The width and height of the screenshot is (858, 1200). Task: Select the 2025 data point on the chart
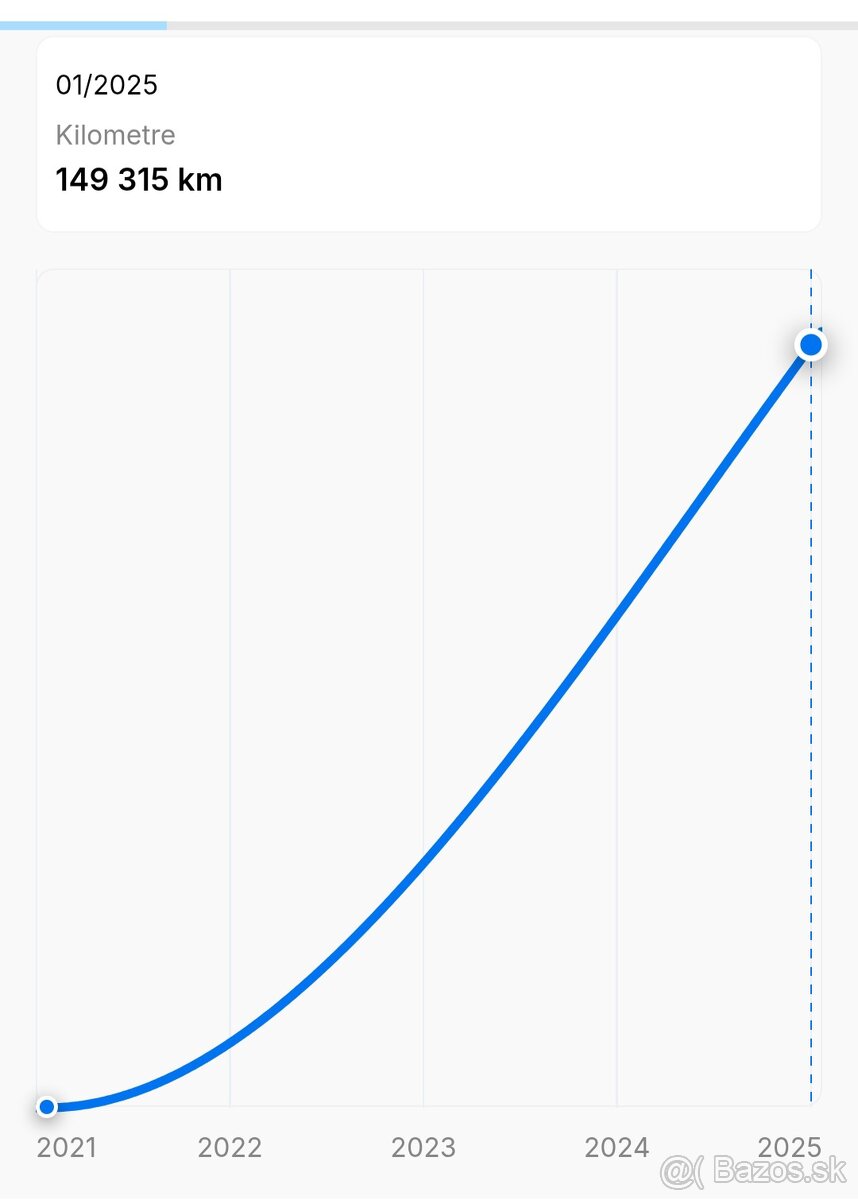click(x=811, y=345)
